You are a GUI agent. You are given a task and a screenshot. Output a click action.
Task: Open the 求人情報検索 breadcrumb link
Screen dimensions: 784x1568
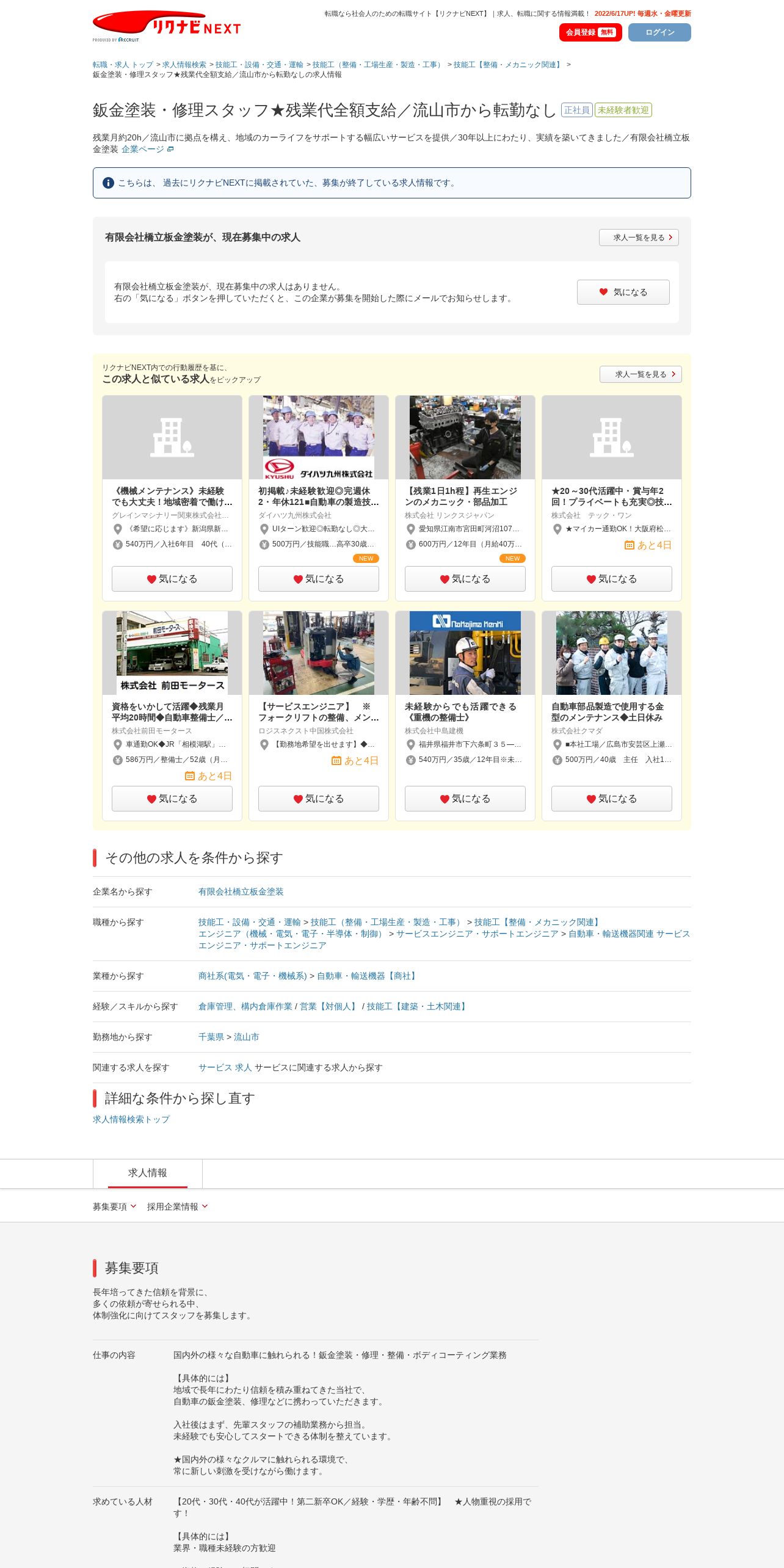coord(184,65)
